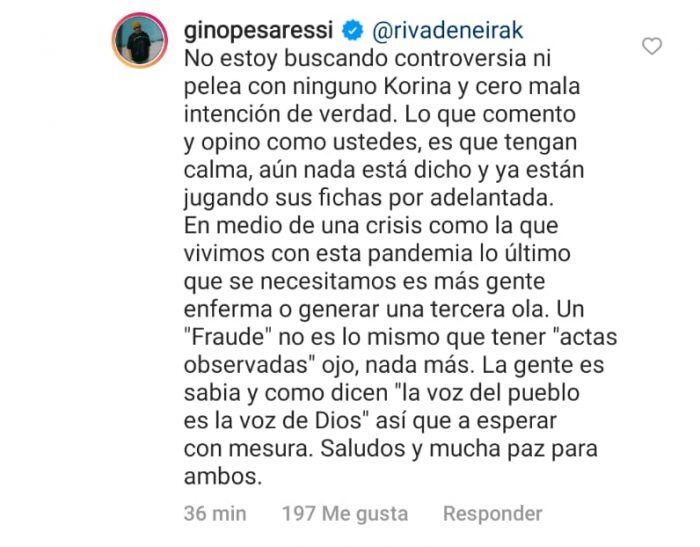Tap Responder to reply to comment
The image size is (700, 547).
pos(492,514)
